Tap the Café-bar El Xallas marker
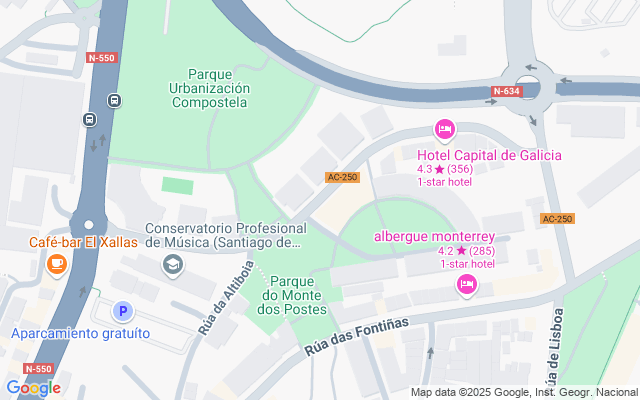The height and width of the screenshot is (400, 640). pos(57,263)
